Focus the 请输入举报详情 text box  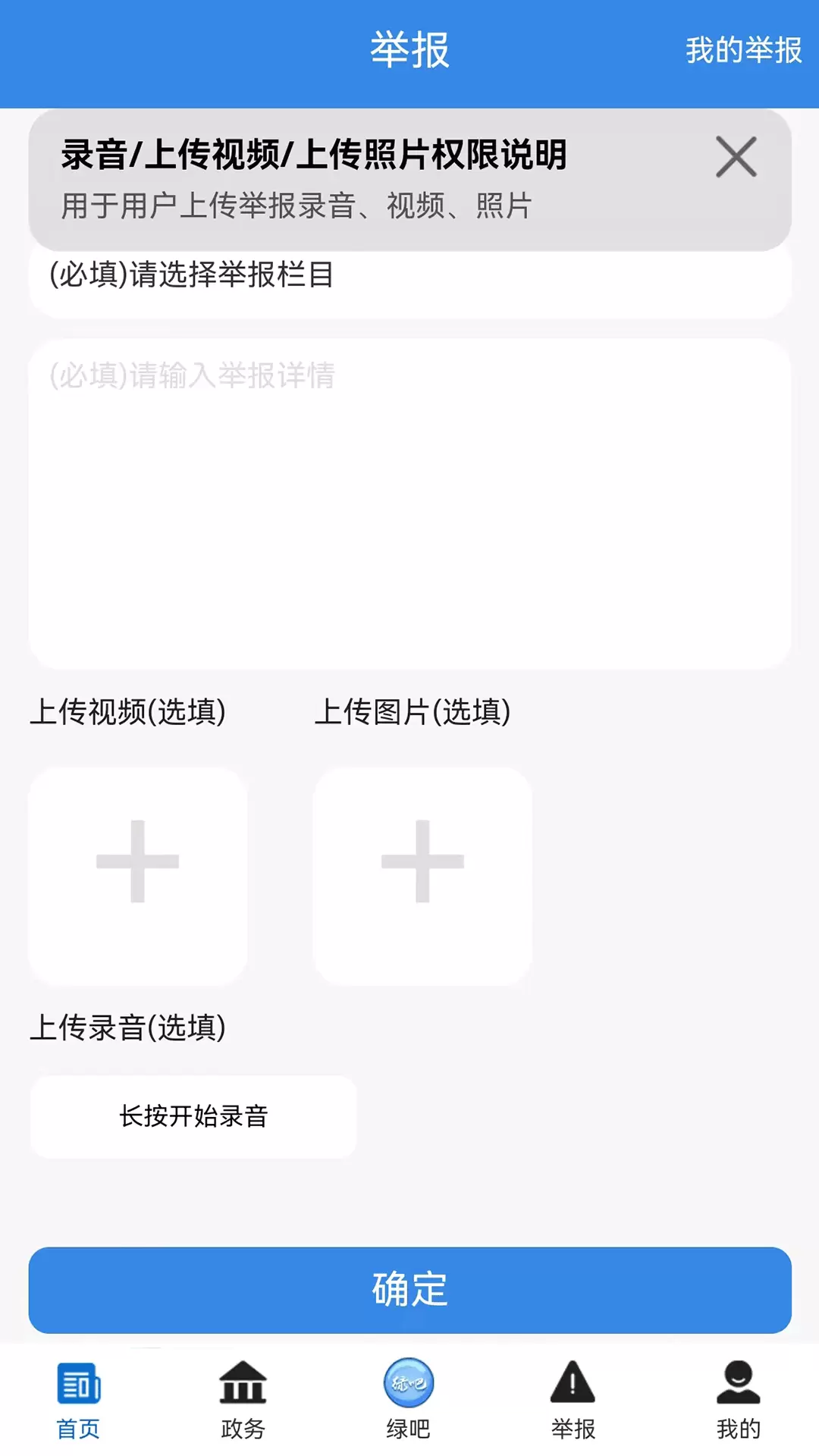(409, 504)
